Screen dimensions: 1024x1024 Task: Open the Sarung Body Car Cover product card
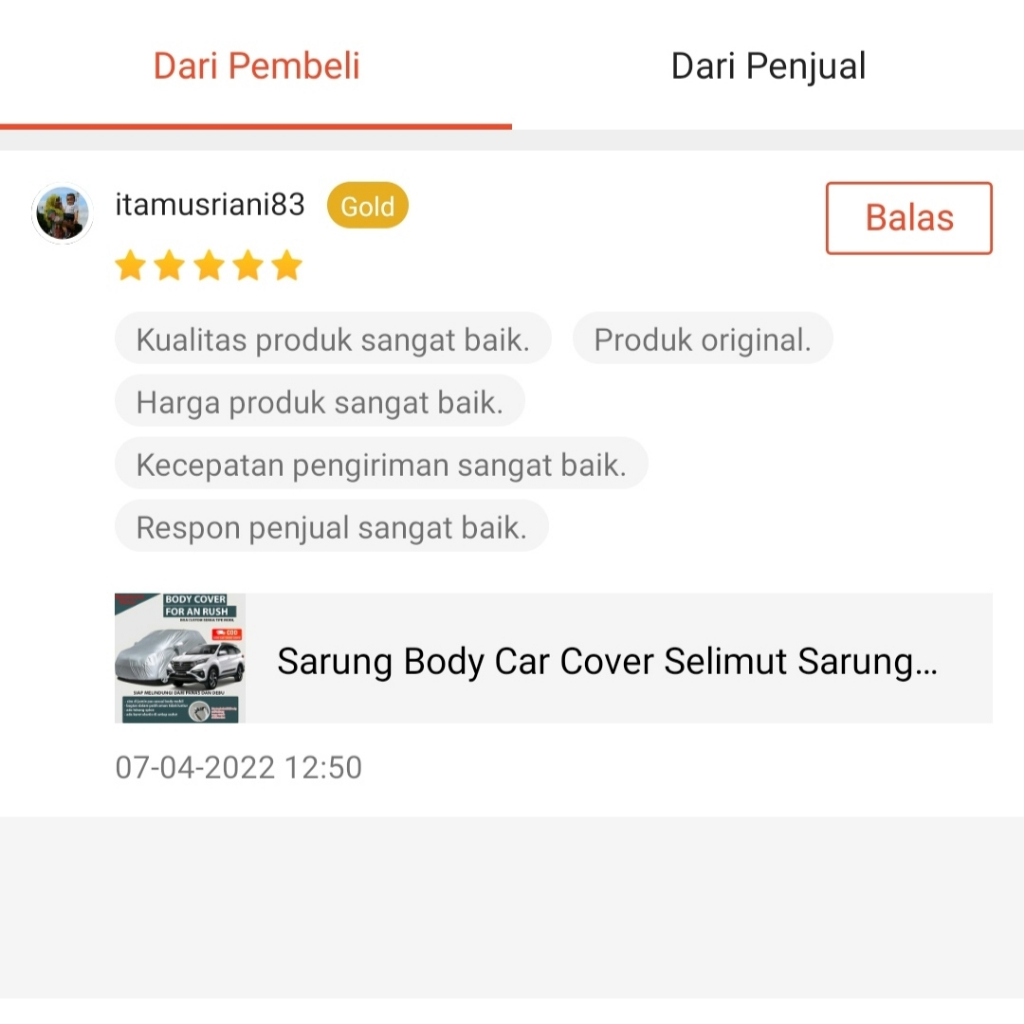click(x=553, y=659)
